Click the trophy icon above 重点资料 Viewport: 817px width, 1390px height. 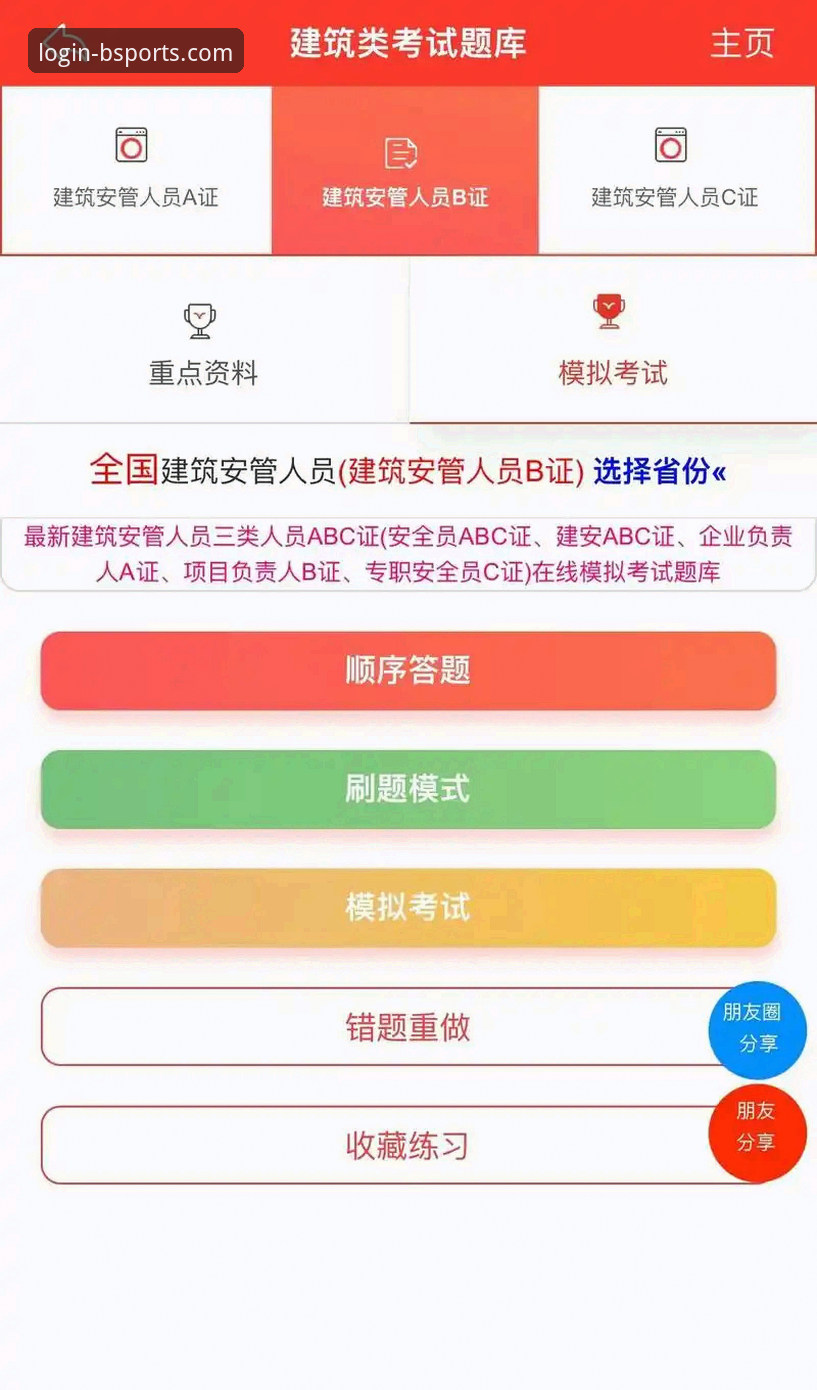pyautogui.click(x=200, y=315)
